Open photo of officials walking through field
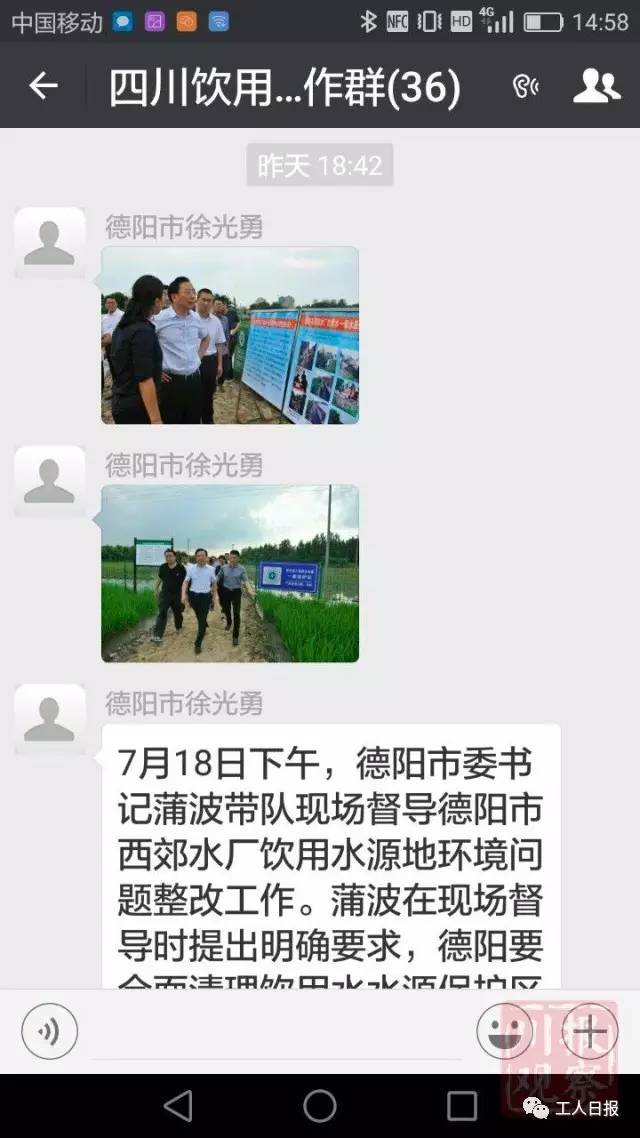The width and height of the screenshot is (640, 1138). 230,573
